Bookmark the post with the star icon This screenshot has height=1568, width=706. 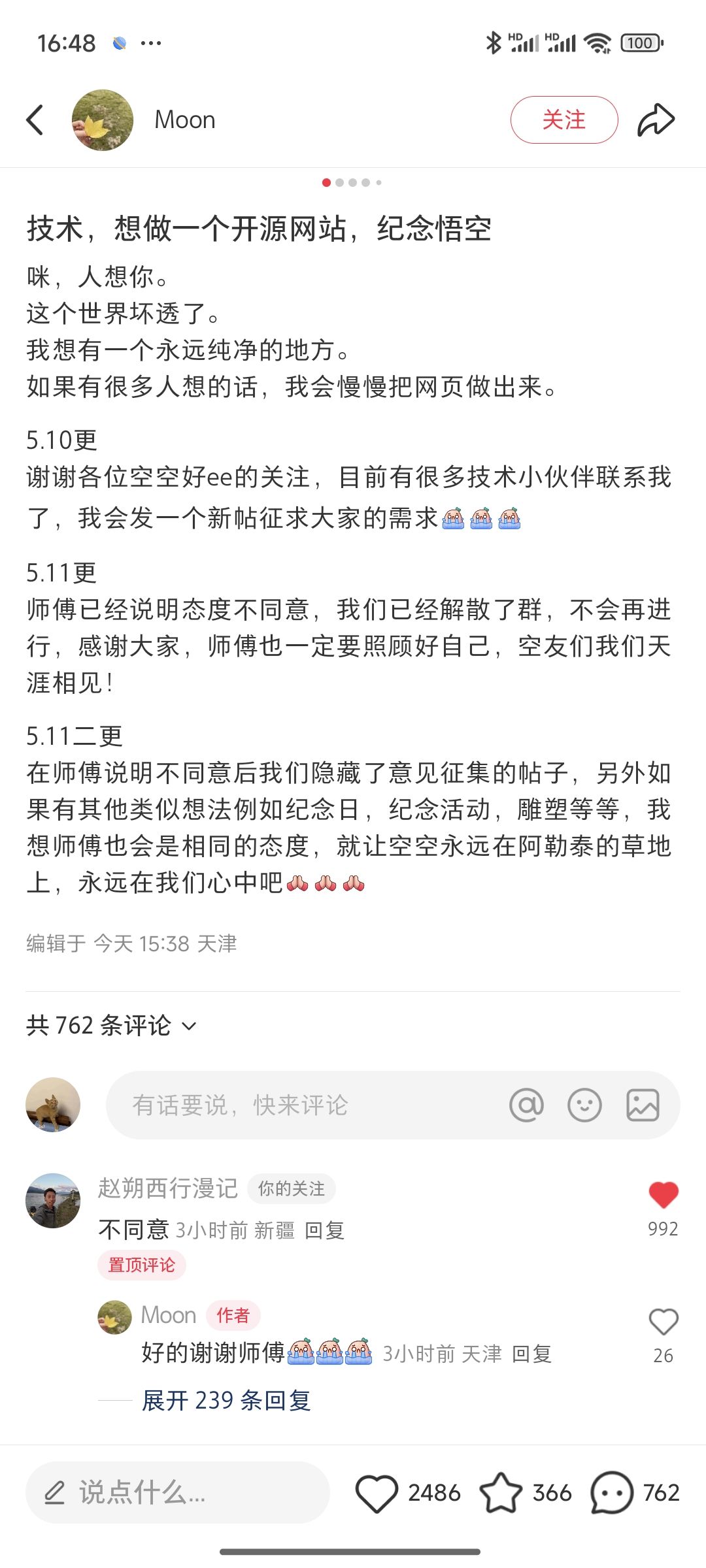pyautogui.click(x=501, y=1492)
